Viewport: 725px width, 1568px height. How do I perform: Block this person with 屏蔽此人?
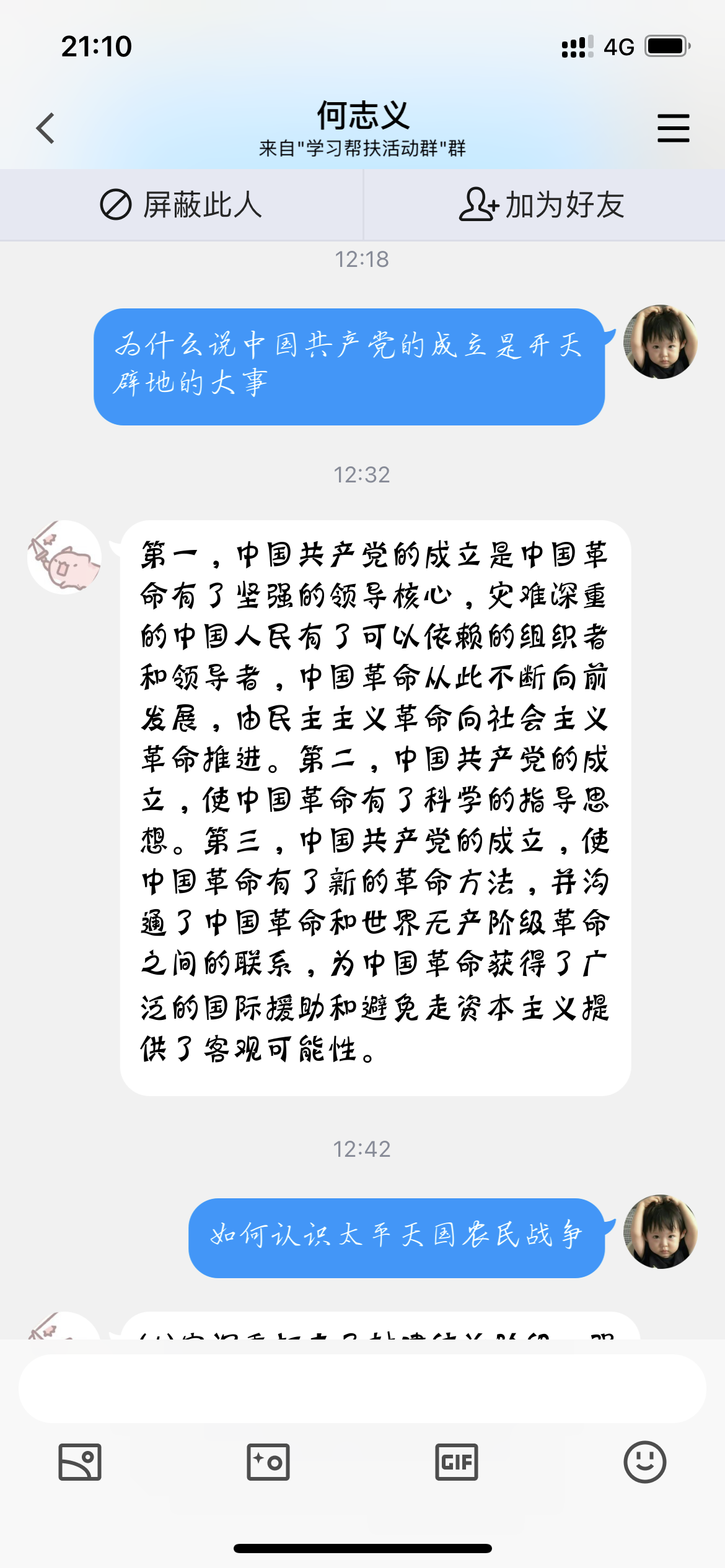click(x=181, y=205)
